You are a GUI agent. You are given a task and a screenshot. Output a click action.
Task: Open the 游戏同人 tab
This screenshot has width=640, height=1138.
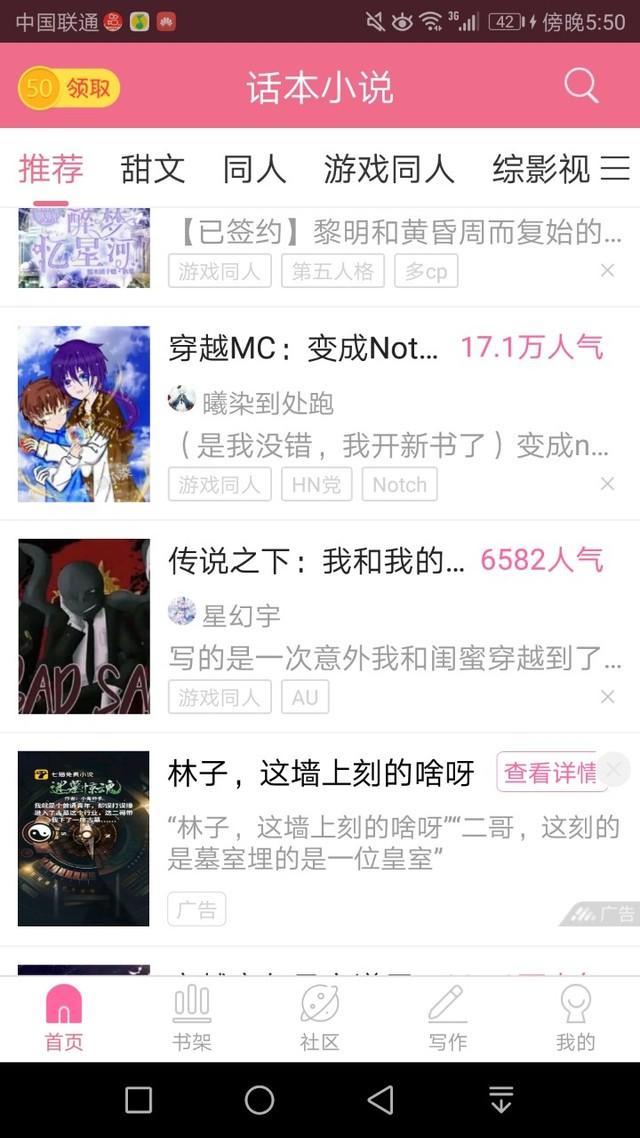point(389,169)
